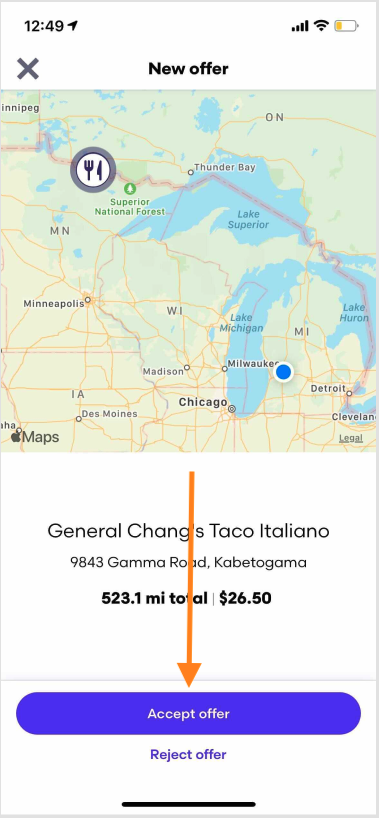Image resolution: width=379 pixels, height=818 pixels.
Task: Accept the delivery offer
Action: (x=188, y=713)
